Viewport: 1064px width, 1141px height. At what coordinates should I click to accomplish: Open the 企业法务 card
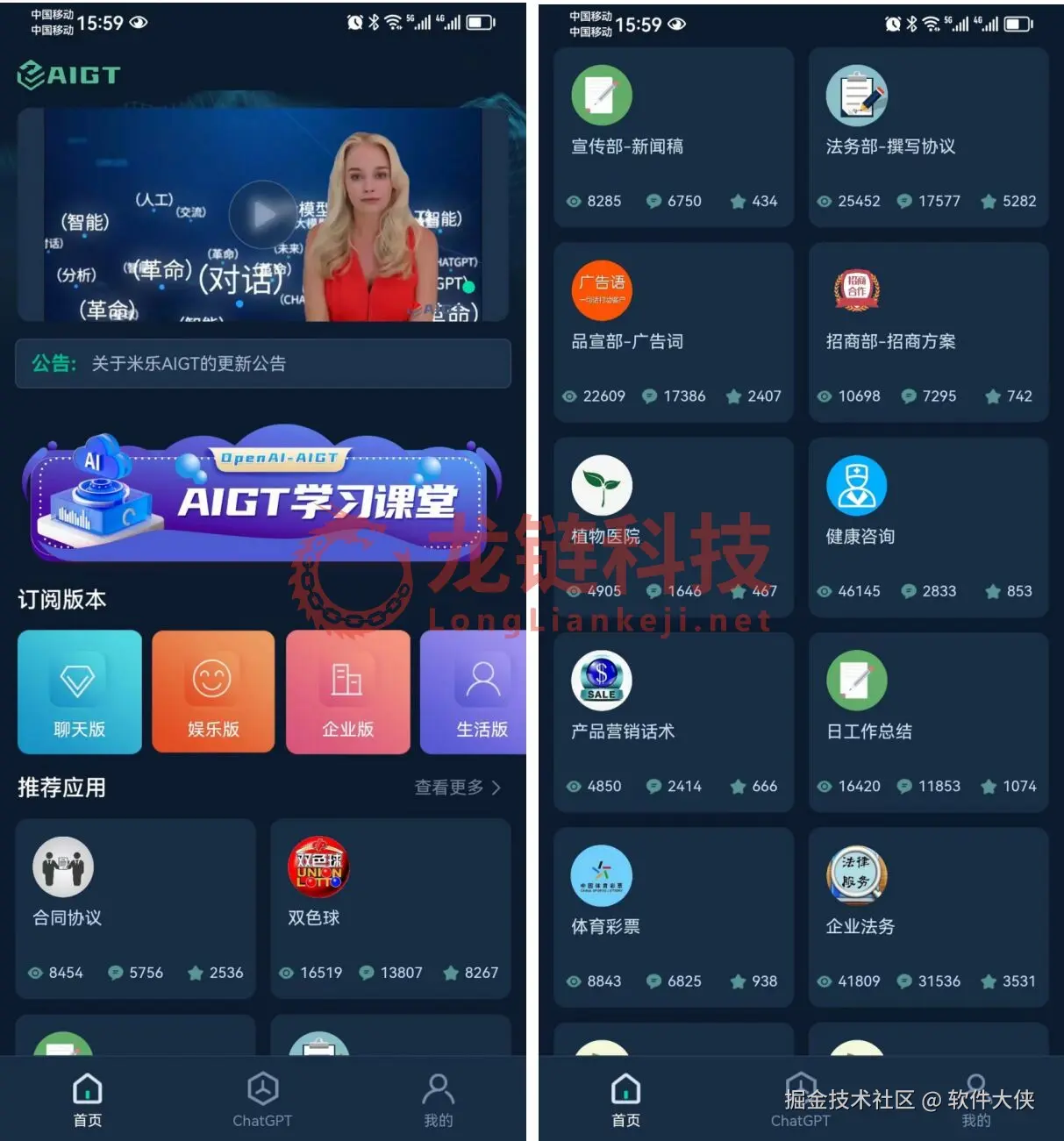click(928, 916)
